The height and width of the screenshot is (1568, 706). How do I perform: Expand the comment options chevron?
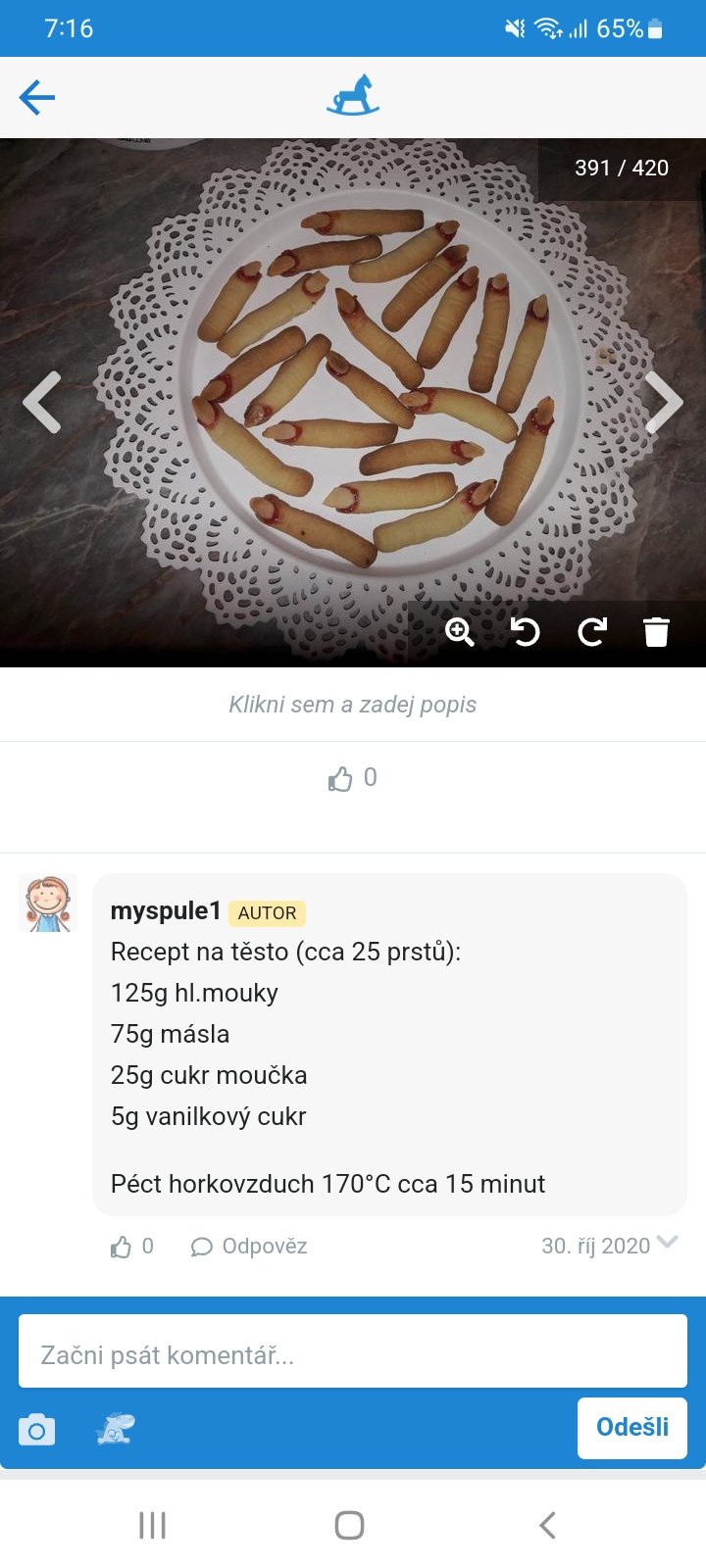(668, 1242)
